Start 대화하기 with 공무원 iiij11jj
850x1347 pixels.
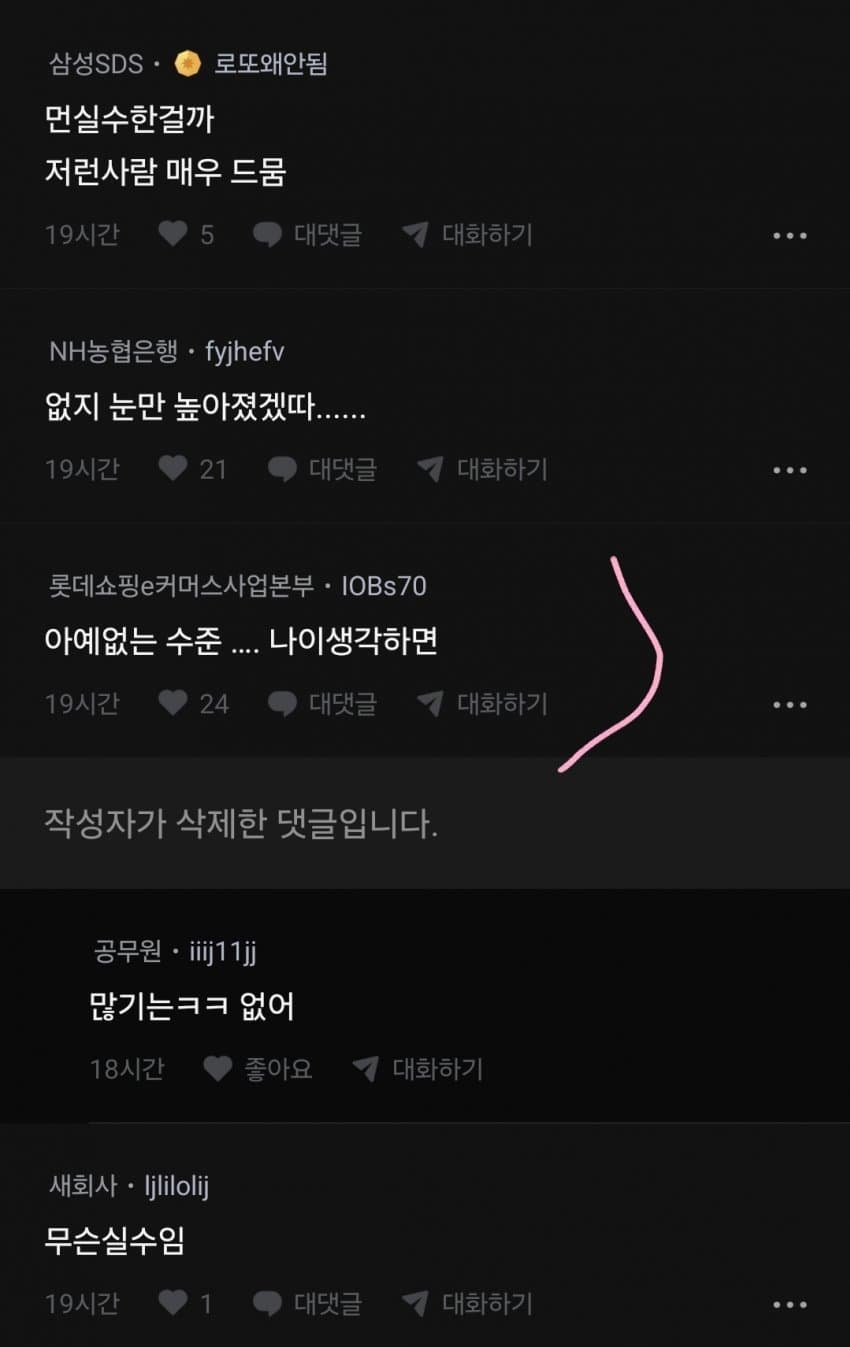tap(418, 1069)
